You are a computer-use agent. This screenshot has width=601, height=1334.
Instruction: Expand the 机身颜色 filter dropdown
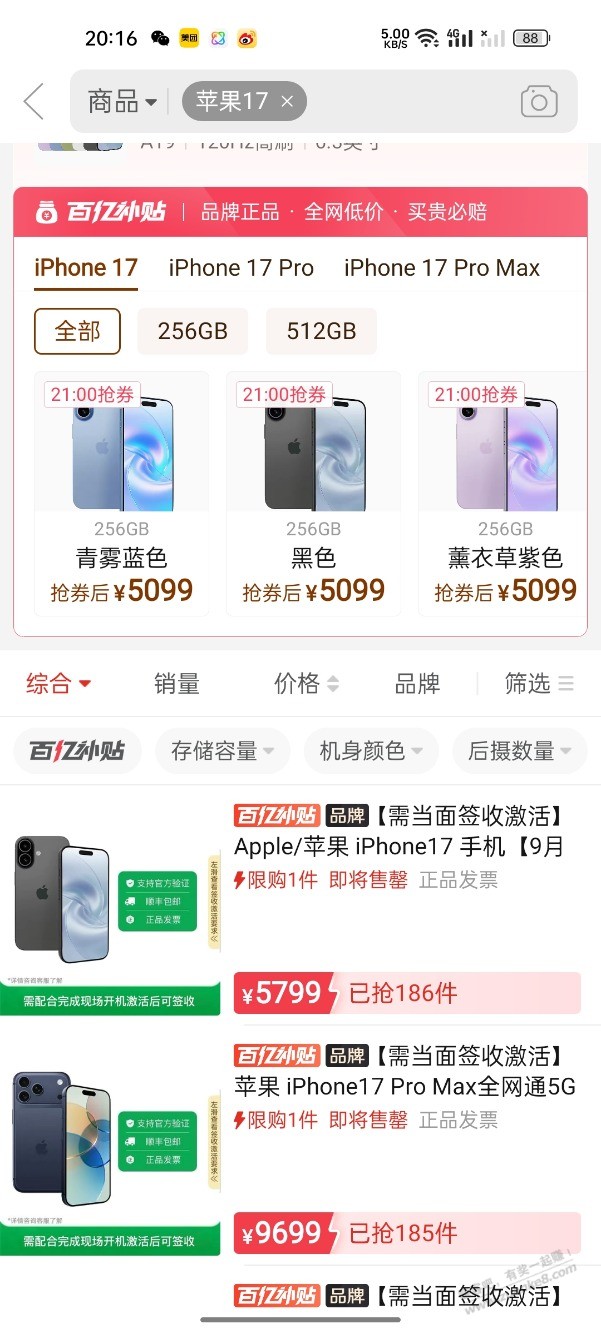coord(370,751)
